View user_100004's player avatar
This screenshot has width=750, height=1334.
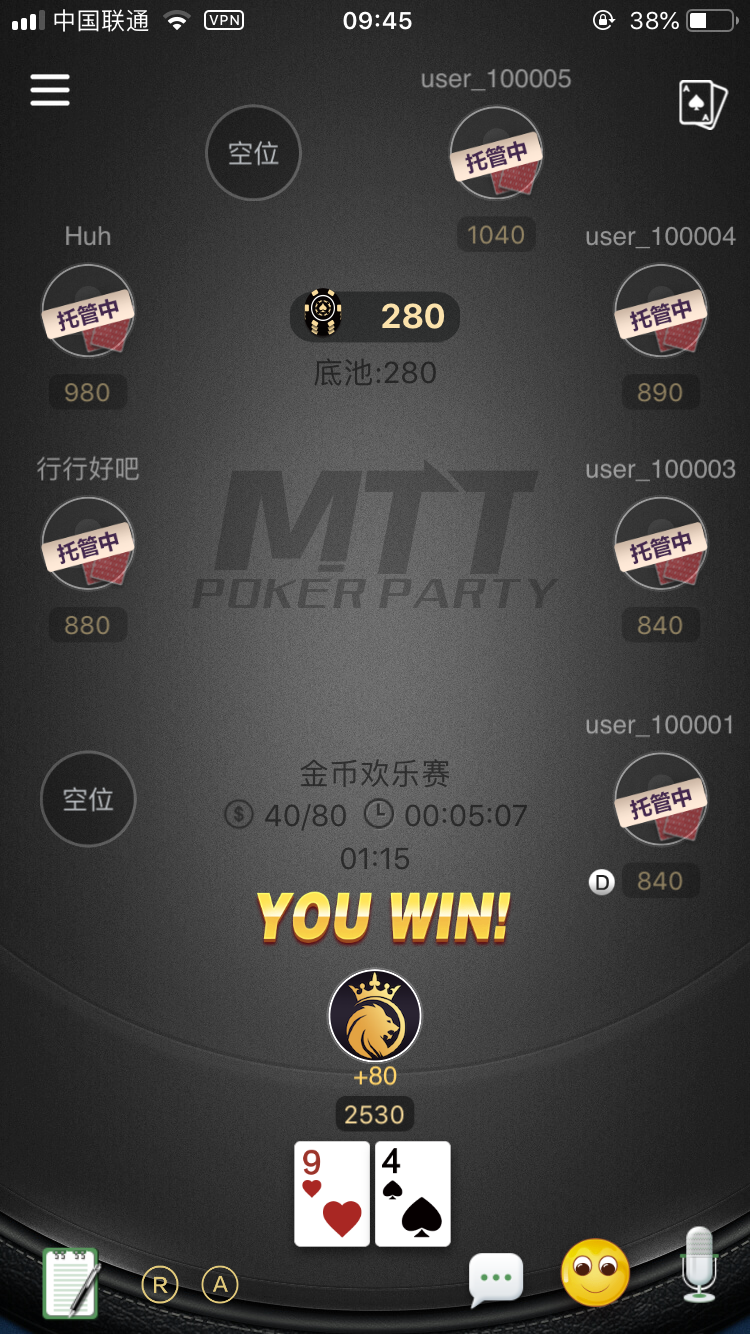[660, 312]
